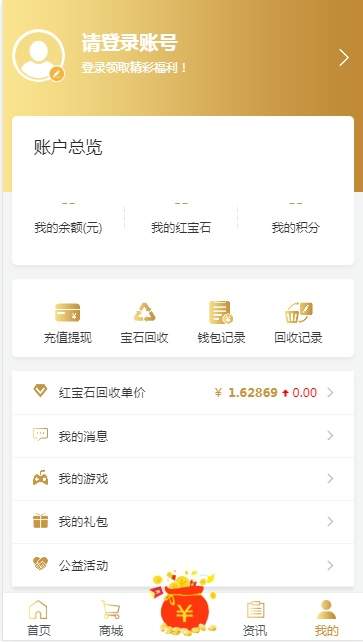The height and width of the screenshot is (642, 363).
Task: Tap the red money bag center button
Action: 183,604
